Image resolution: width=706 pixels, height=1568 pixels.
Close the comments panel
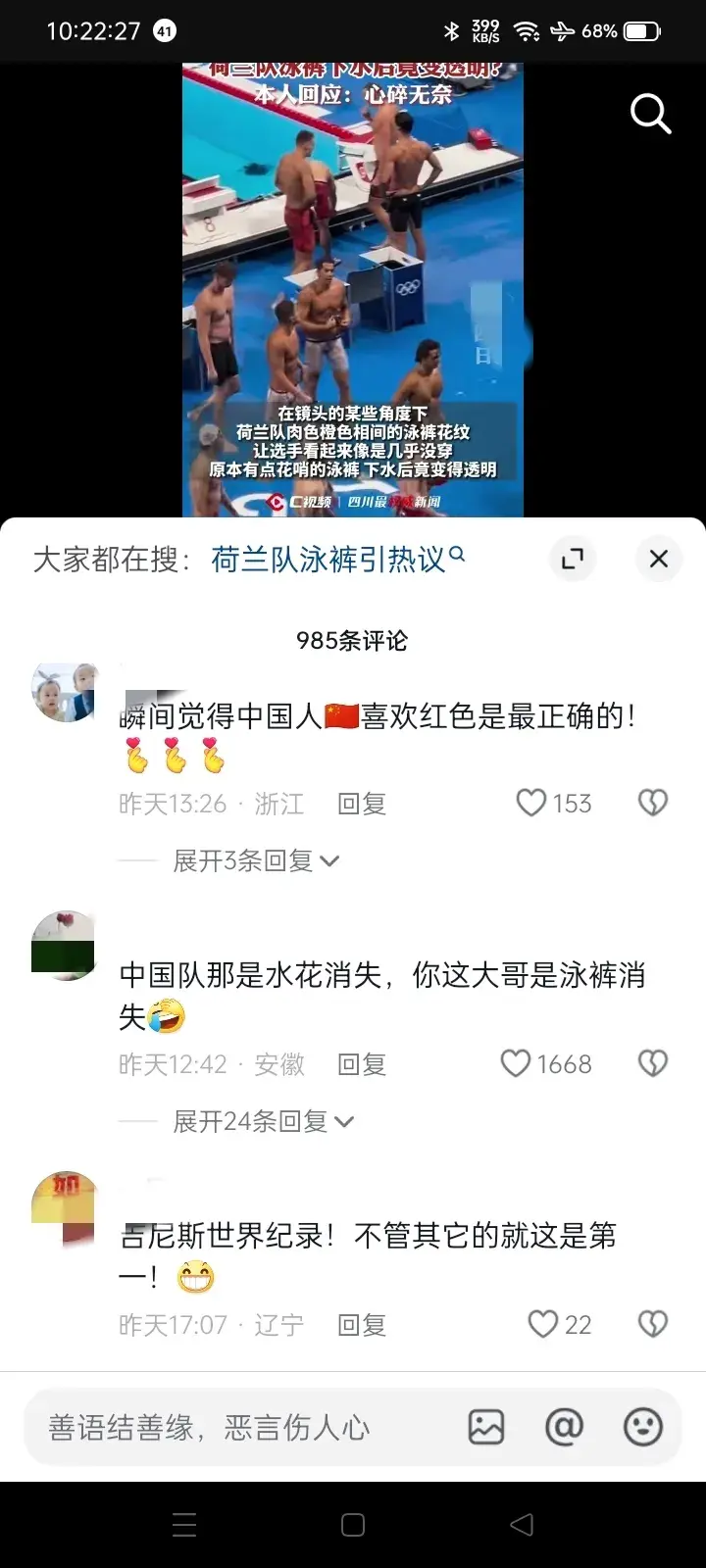coord(658,560)
